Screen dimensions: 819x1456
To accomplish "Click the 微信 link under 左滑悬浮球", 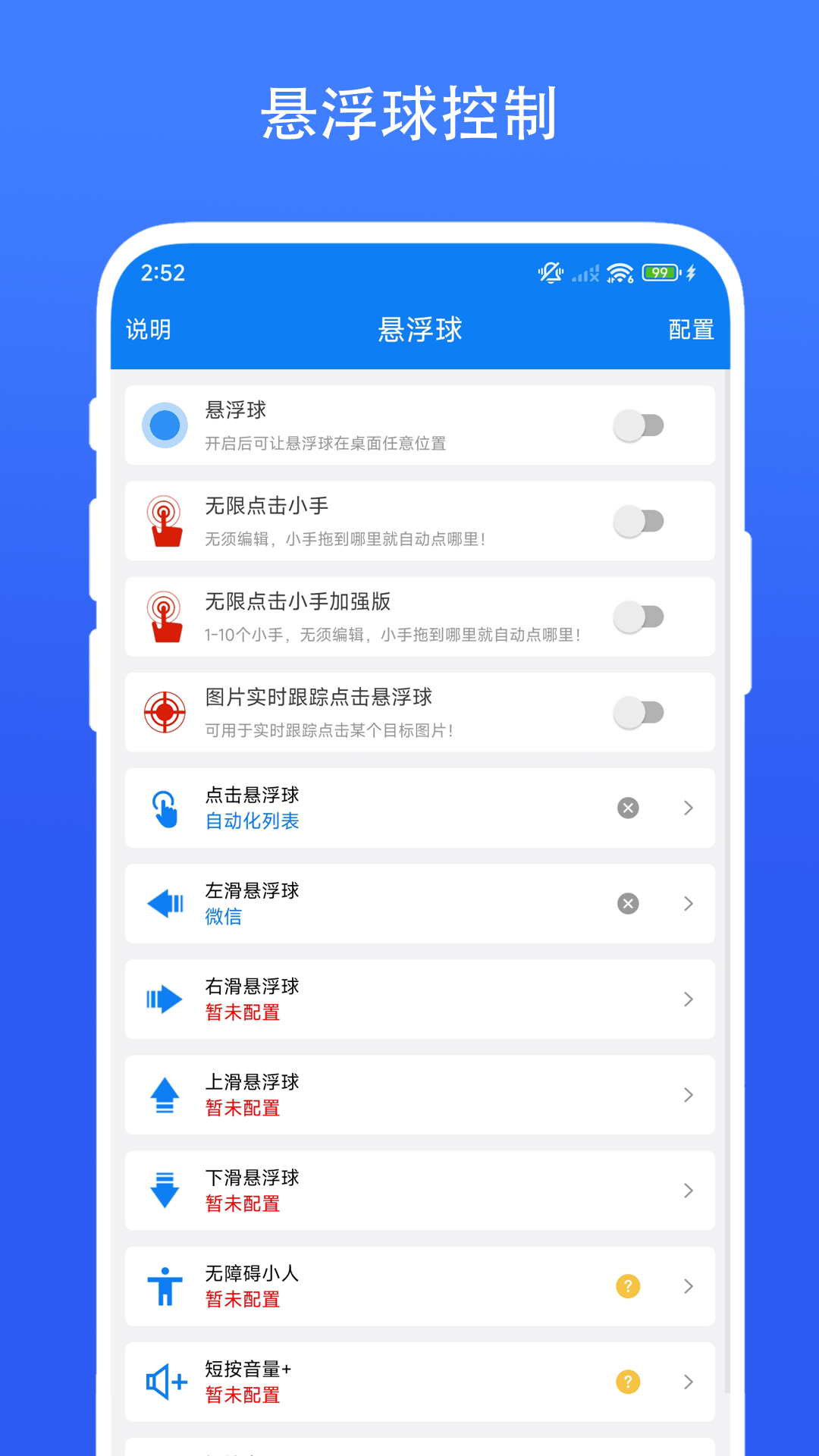I will tap(223, 916).
